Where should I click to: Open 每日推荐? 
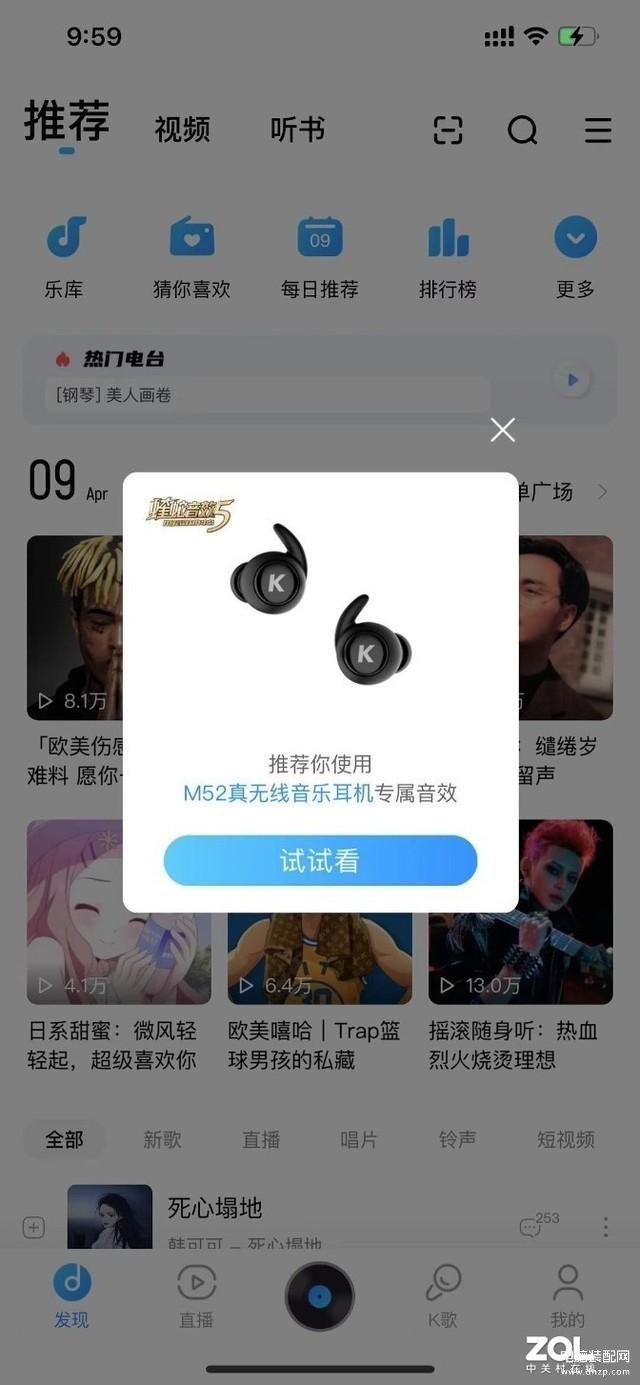point(320,255)
